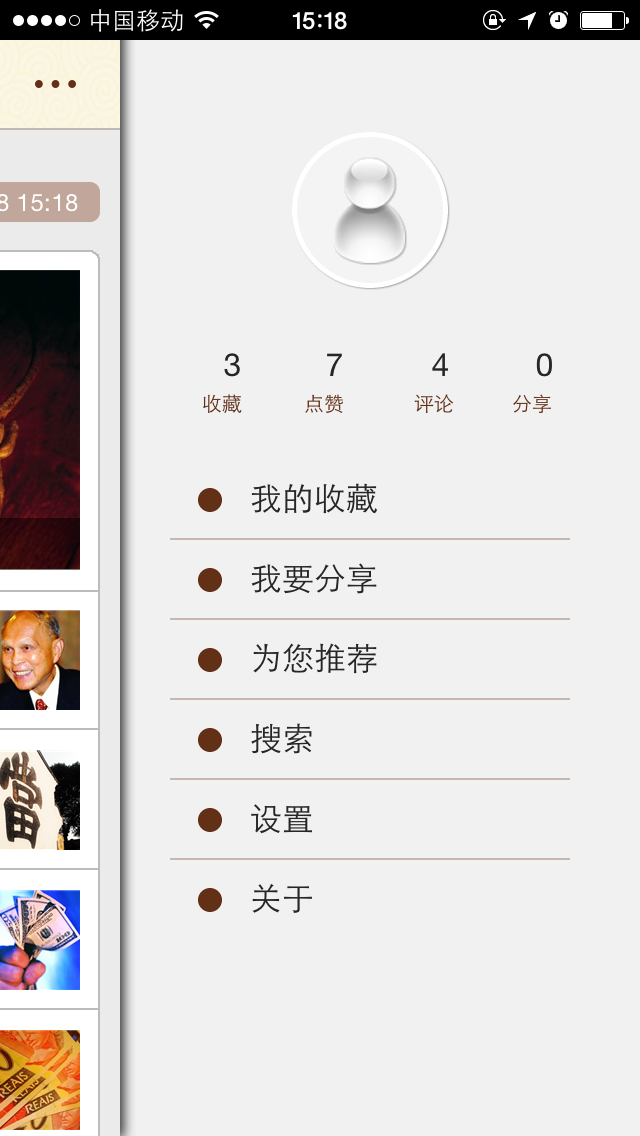The image size is (640, 1136).
Task: Open the article with the dollar bills photo
Action: tap(40, 940)
